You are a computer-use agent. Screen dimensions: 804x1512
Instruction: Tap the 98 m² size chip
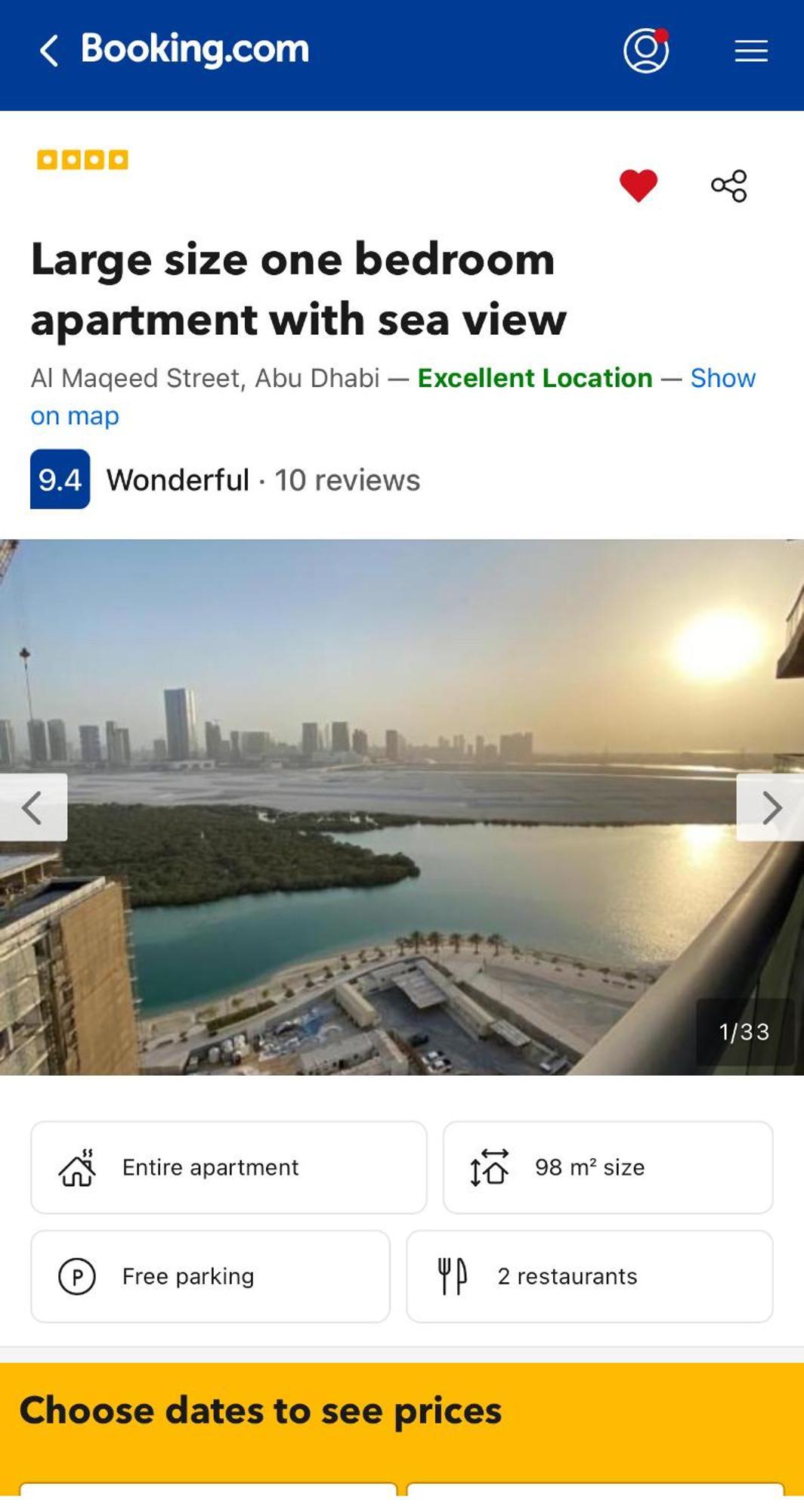[x=608, y=1167]
